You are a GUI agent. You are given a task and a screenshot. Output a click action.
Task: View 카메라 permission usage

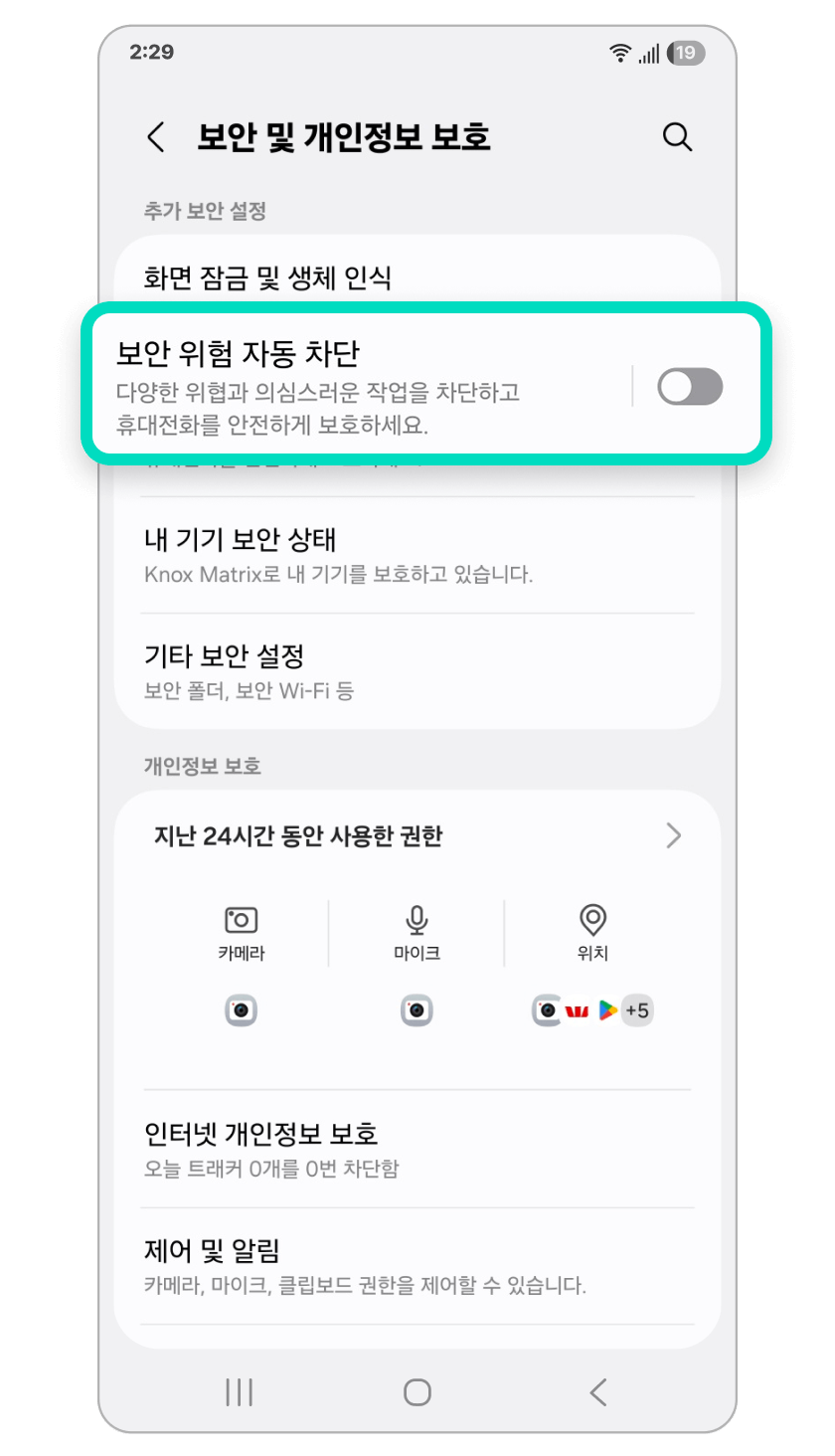coord(242,934)
